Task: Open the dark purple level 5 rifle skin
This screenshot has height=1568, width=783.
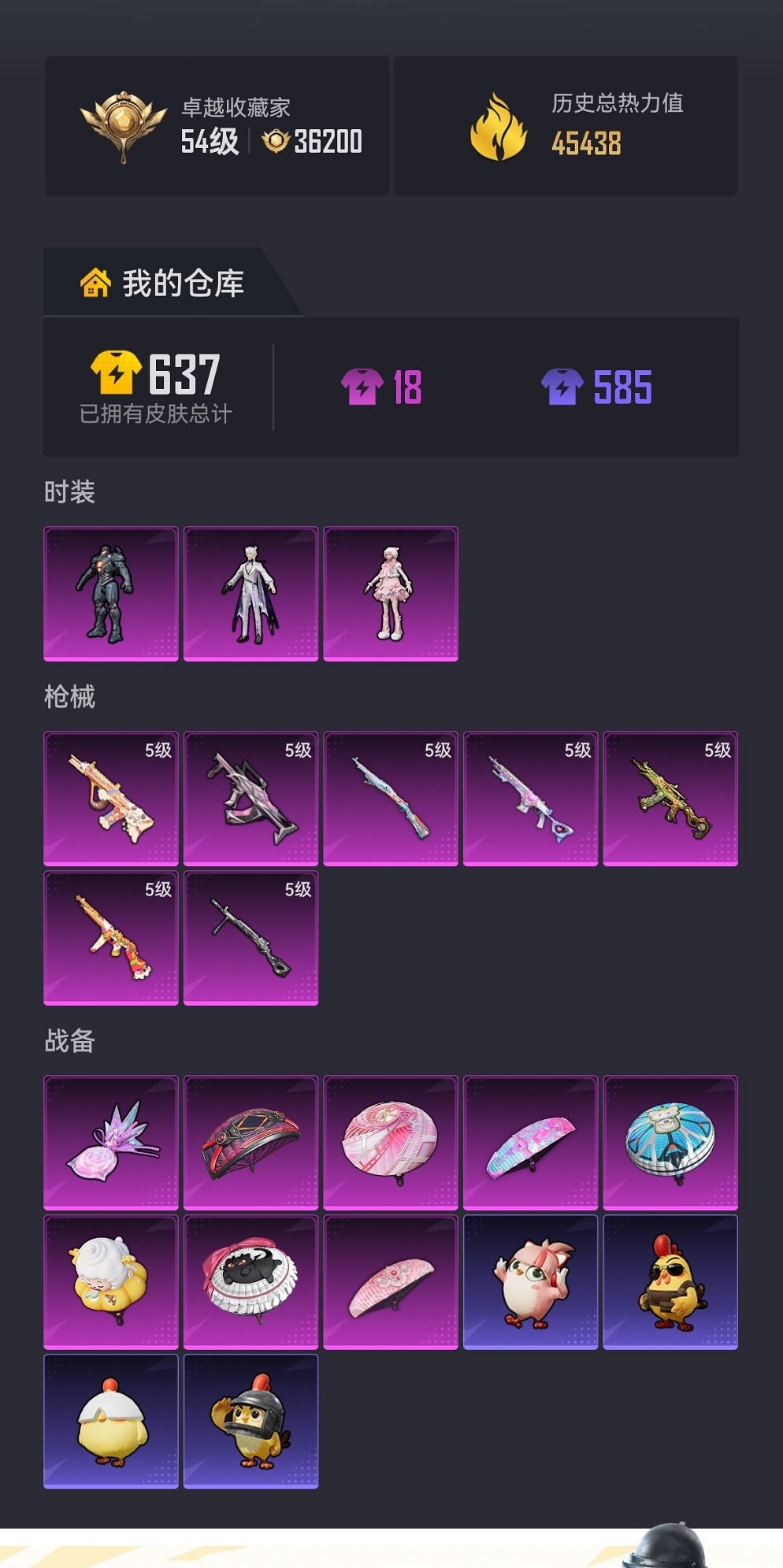Action: tap(250, 799)
